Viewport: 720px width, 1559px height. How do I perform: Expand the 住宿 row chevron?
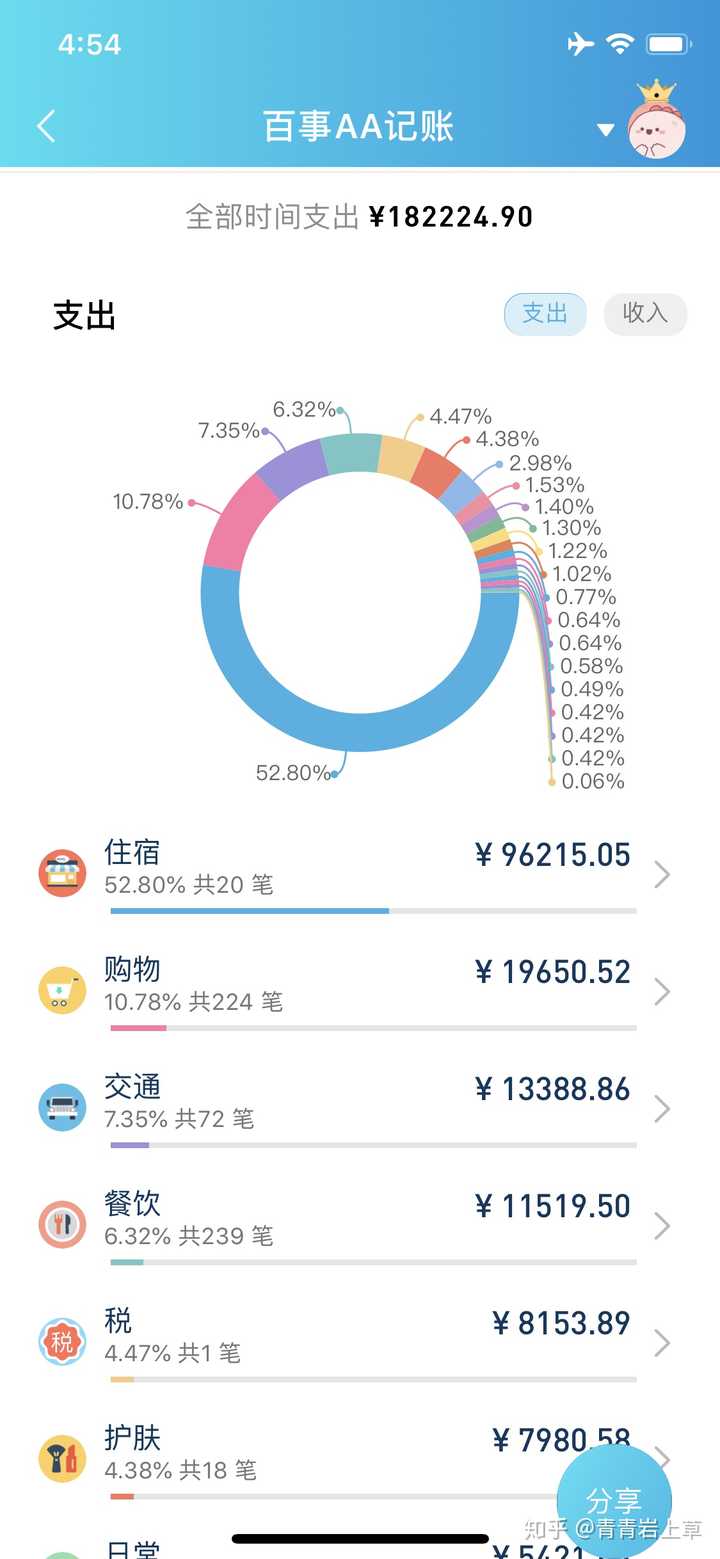[x=661, y=874]
